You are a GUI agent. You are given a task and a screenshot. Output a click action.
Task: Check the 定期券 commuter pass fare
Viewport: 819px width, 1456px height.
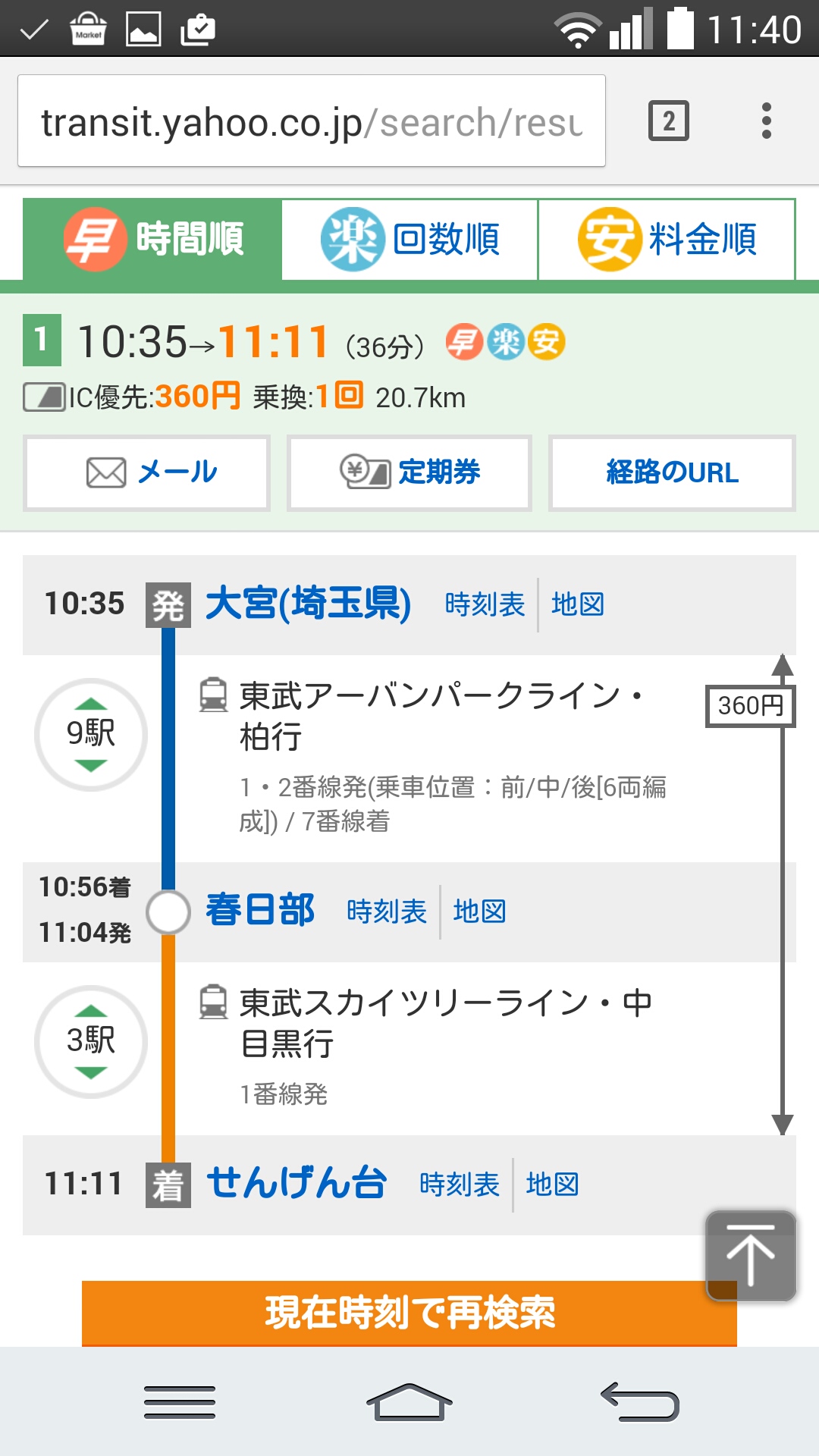tap(409, 472)
